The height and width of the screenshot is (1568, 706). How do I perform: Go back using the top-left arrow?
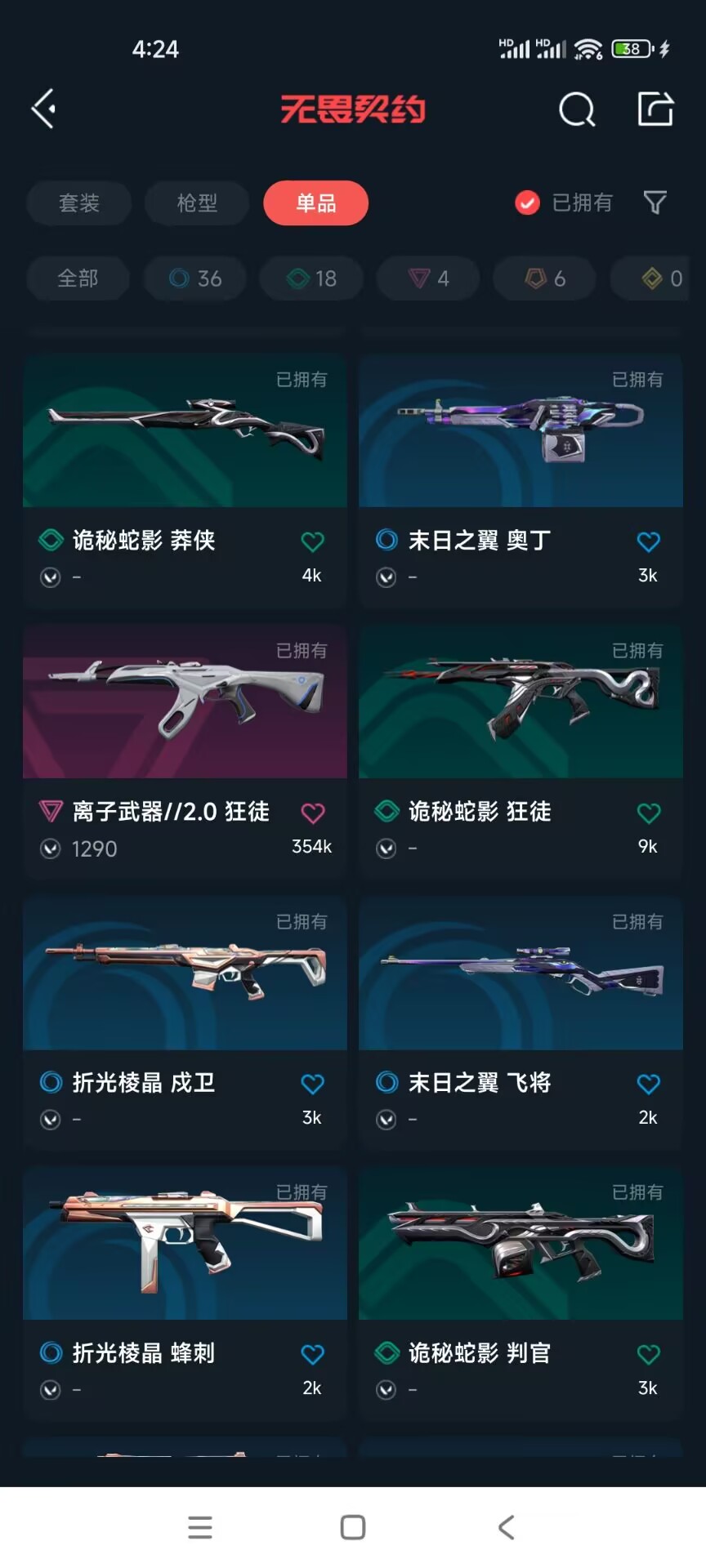(x=44, y=109)
